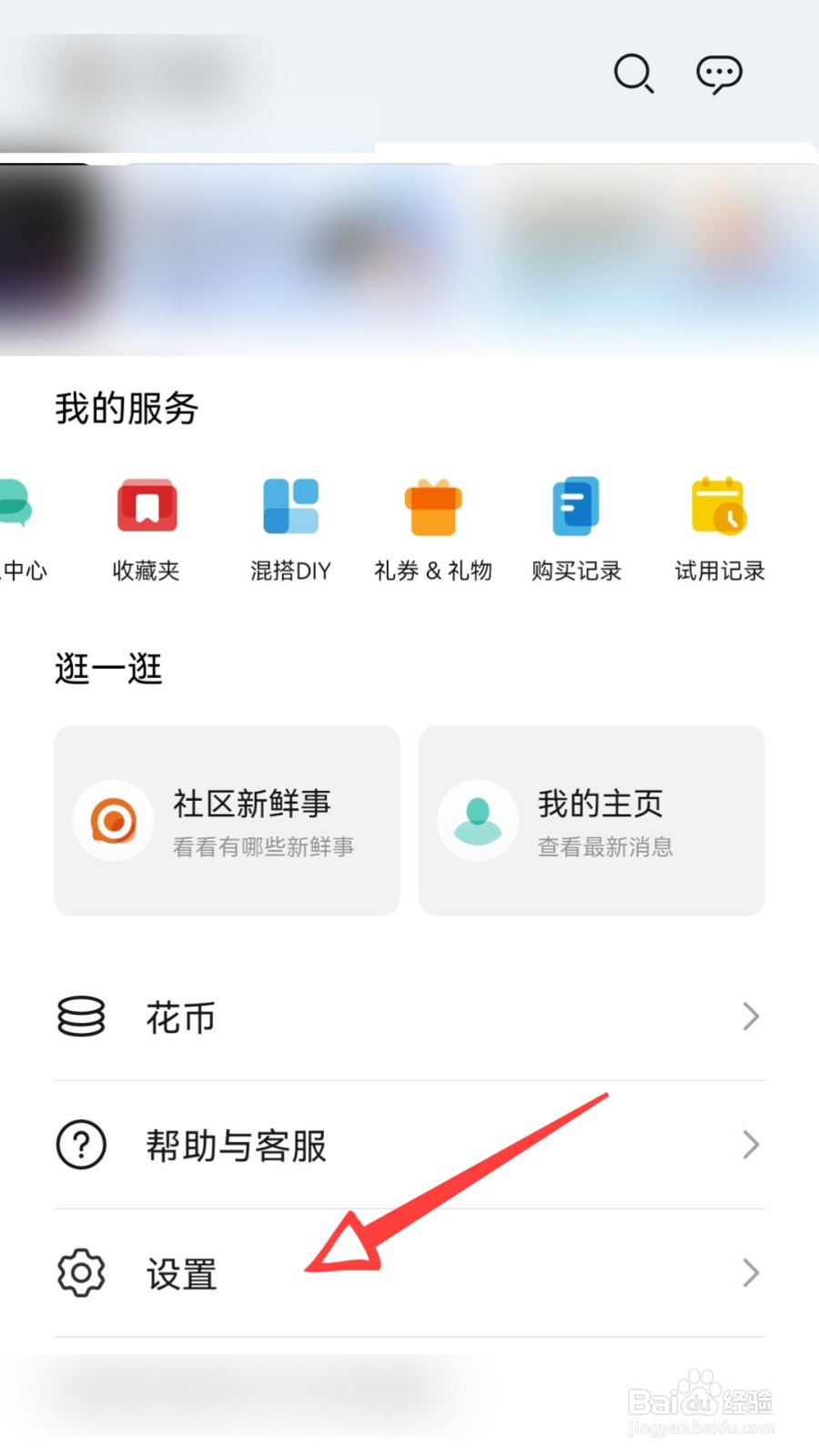Open the messages icon at top right

click(719, 75)
